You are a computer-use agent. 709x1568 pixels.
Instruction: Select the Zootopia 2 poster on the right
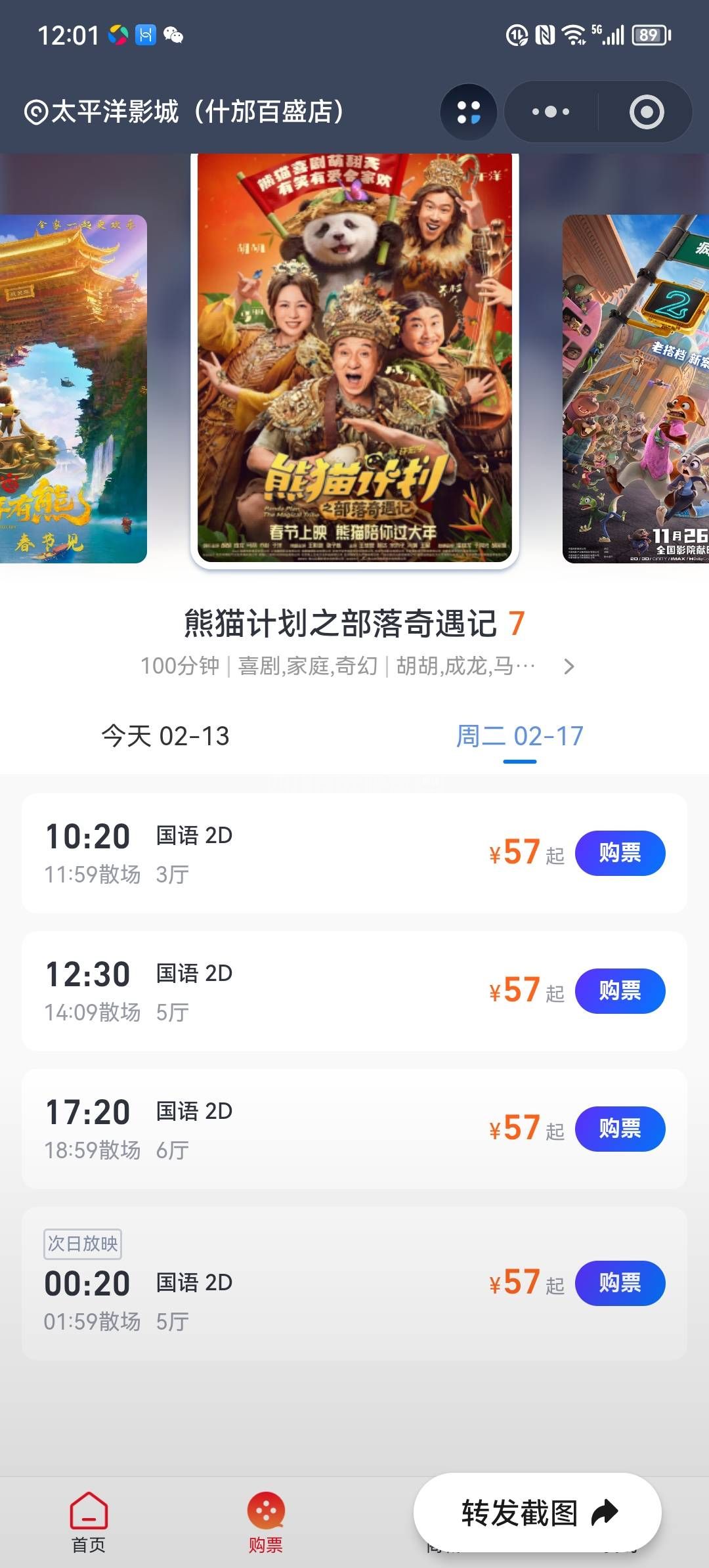click(635, 389)
